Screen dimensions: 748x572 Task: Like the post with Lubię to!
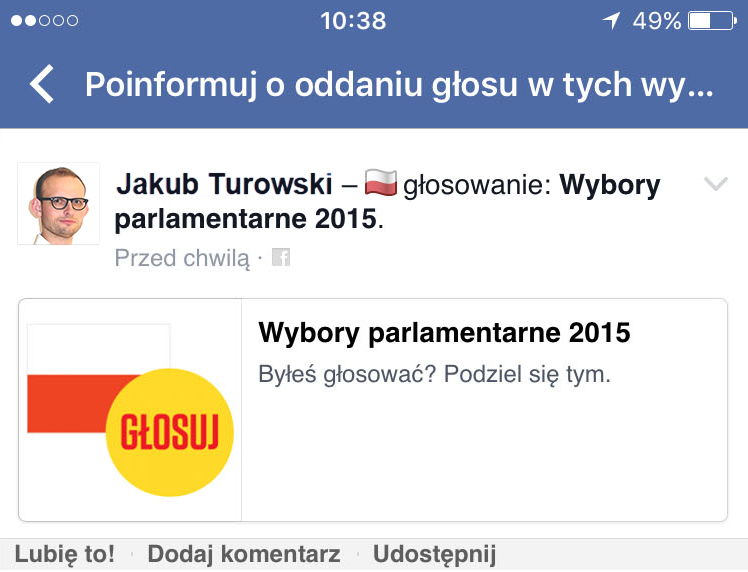64,554
